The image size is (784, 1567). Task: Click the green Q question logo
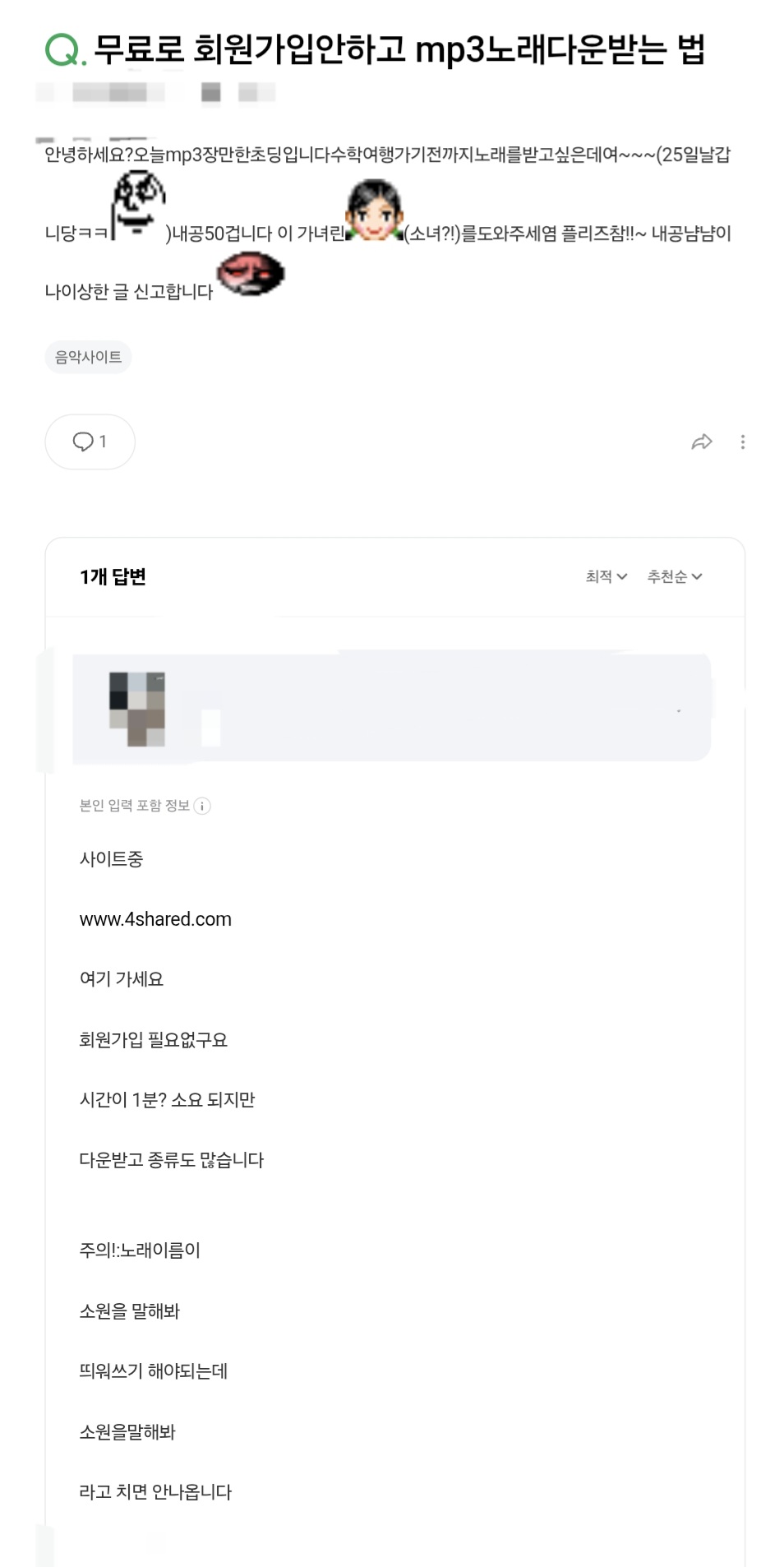coord(62,51)
